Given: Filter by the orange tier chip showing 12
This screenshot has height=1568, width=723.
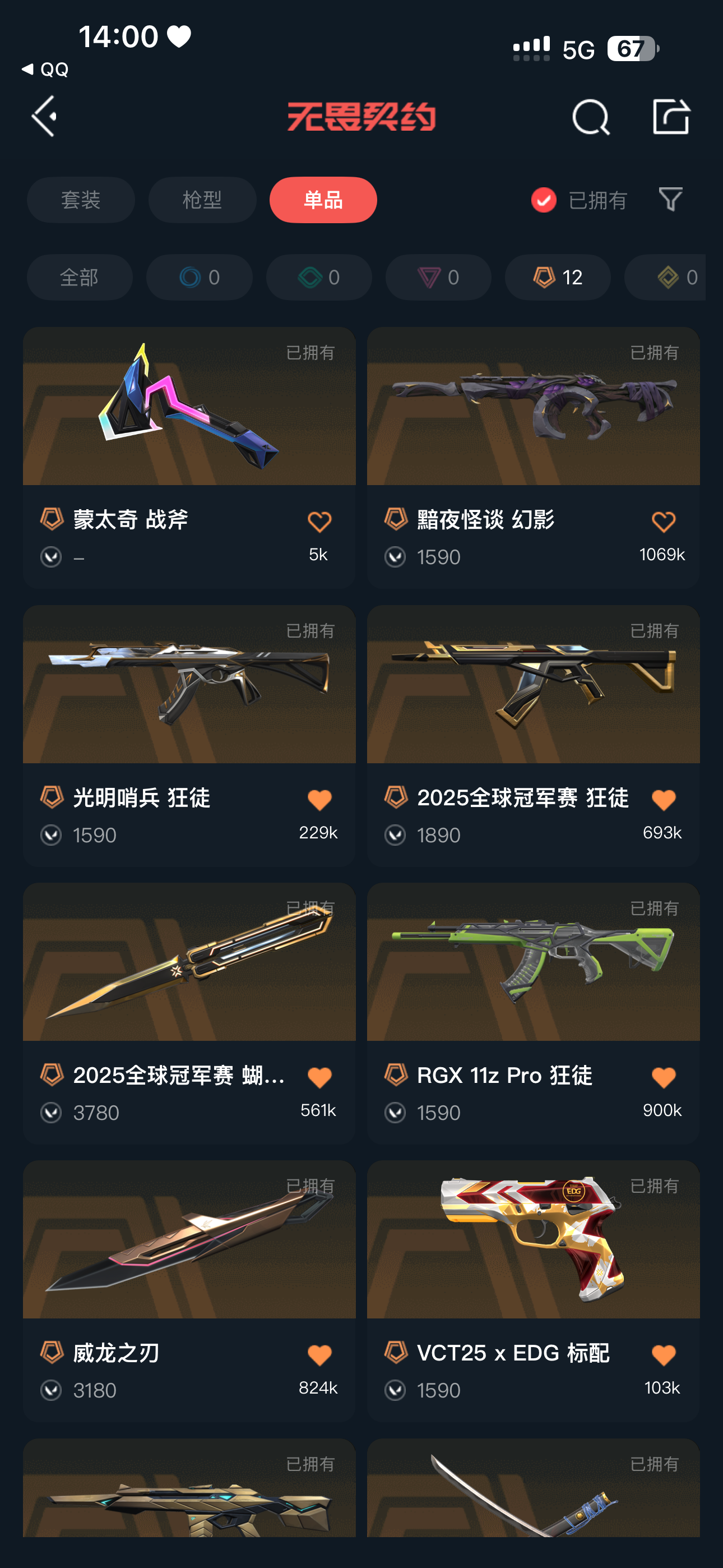Looking at the screenshot, I should (x=558, y=278).
